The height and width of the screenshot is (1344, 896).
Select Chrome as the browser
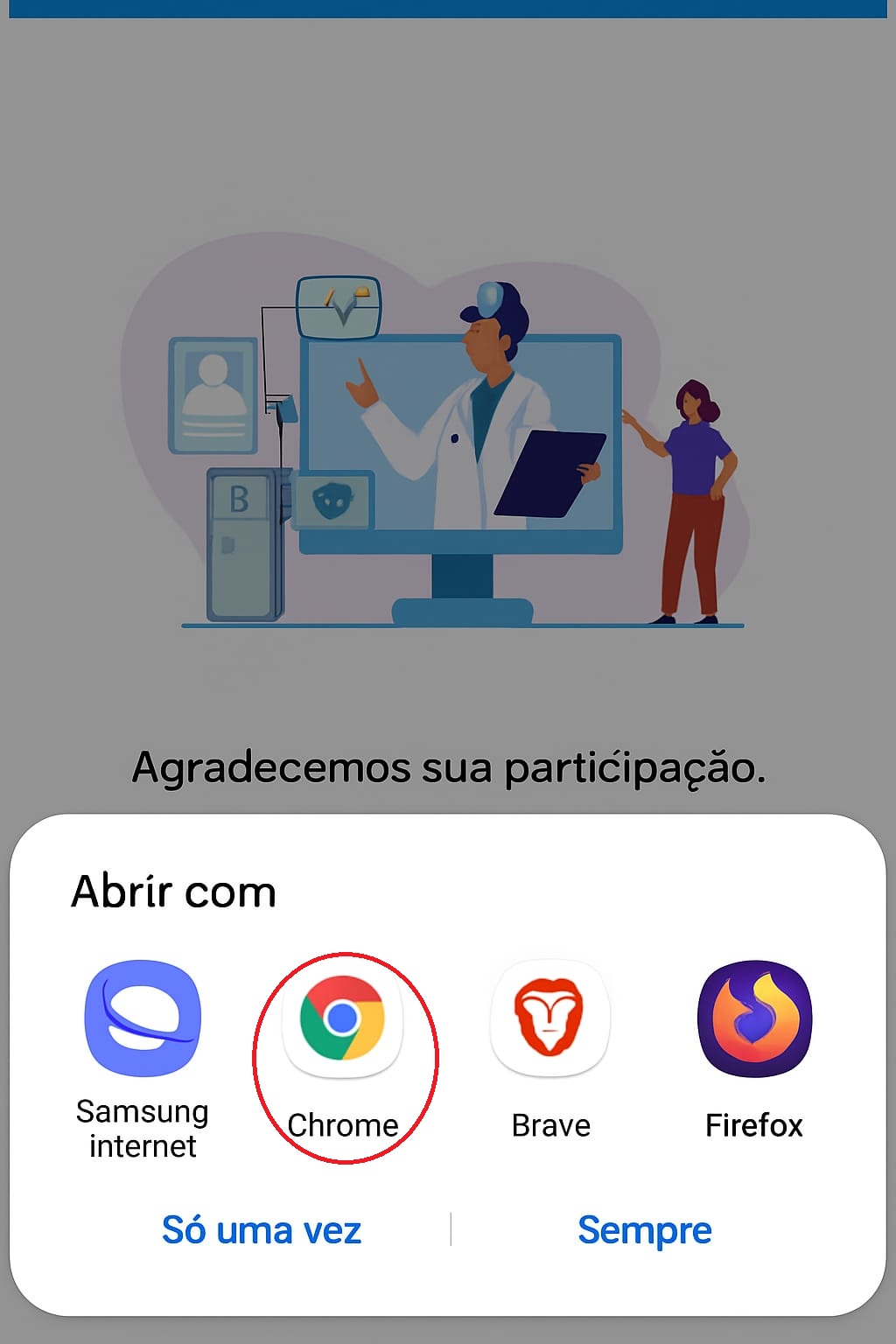[x=342, y=1019]
